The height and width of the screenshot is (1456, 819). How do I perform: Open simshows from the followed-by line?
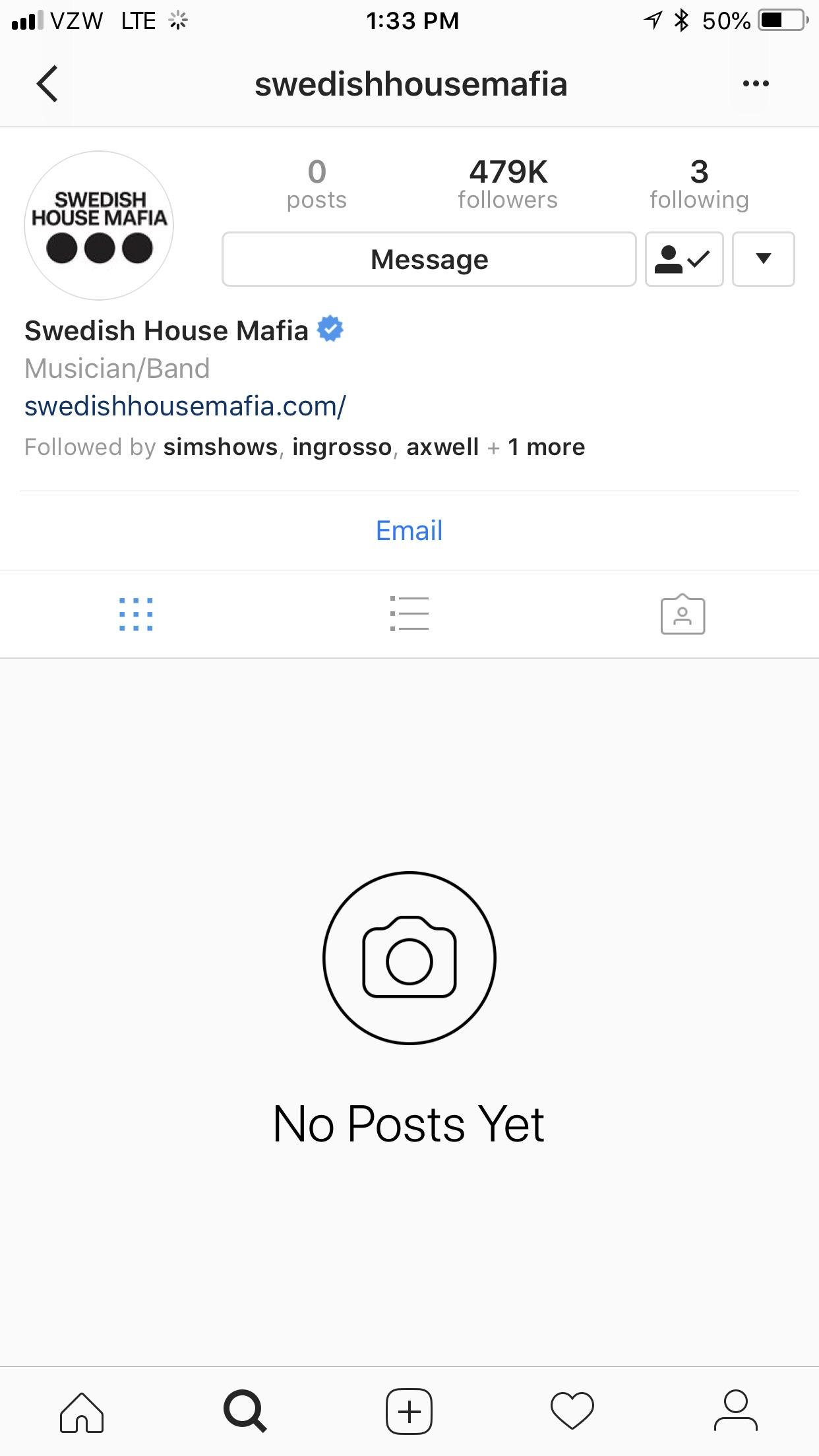220,447
